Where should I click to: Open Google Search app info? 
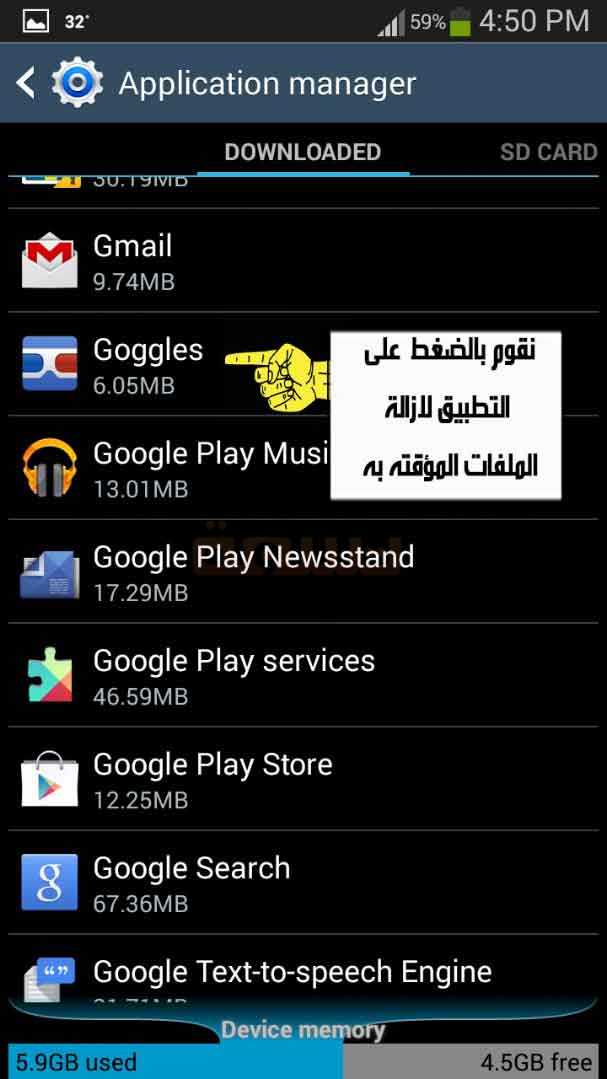(304, 883)
